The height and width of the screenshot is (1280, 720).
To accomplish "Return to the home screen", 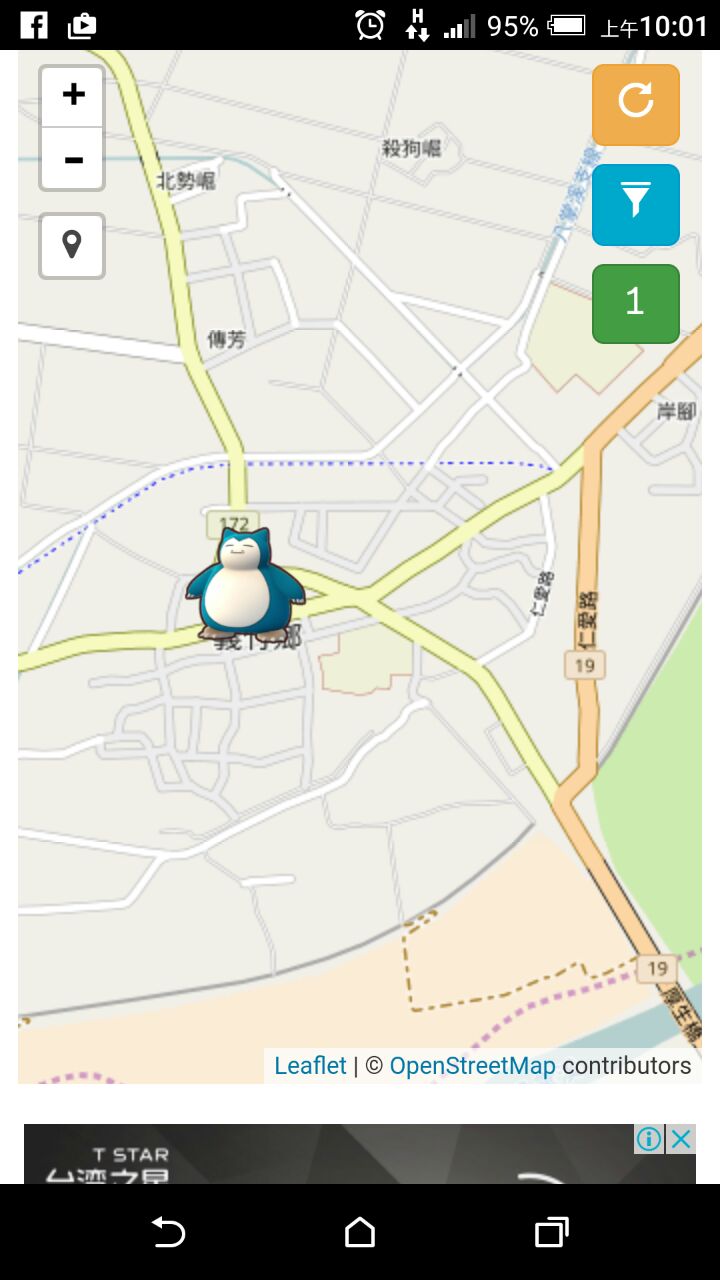I will 360,1232.
